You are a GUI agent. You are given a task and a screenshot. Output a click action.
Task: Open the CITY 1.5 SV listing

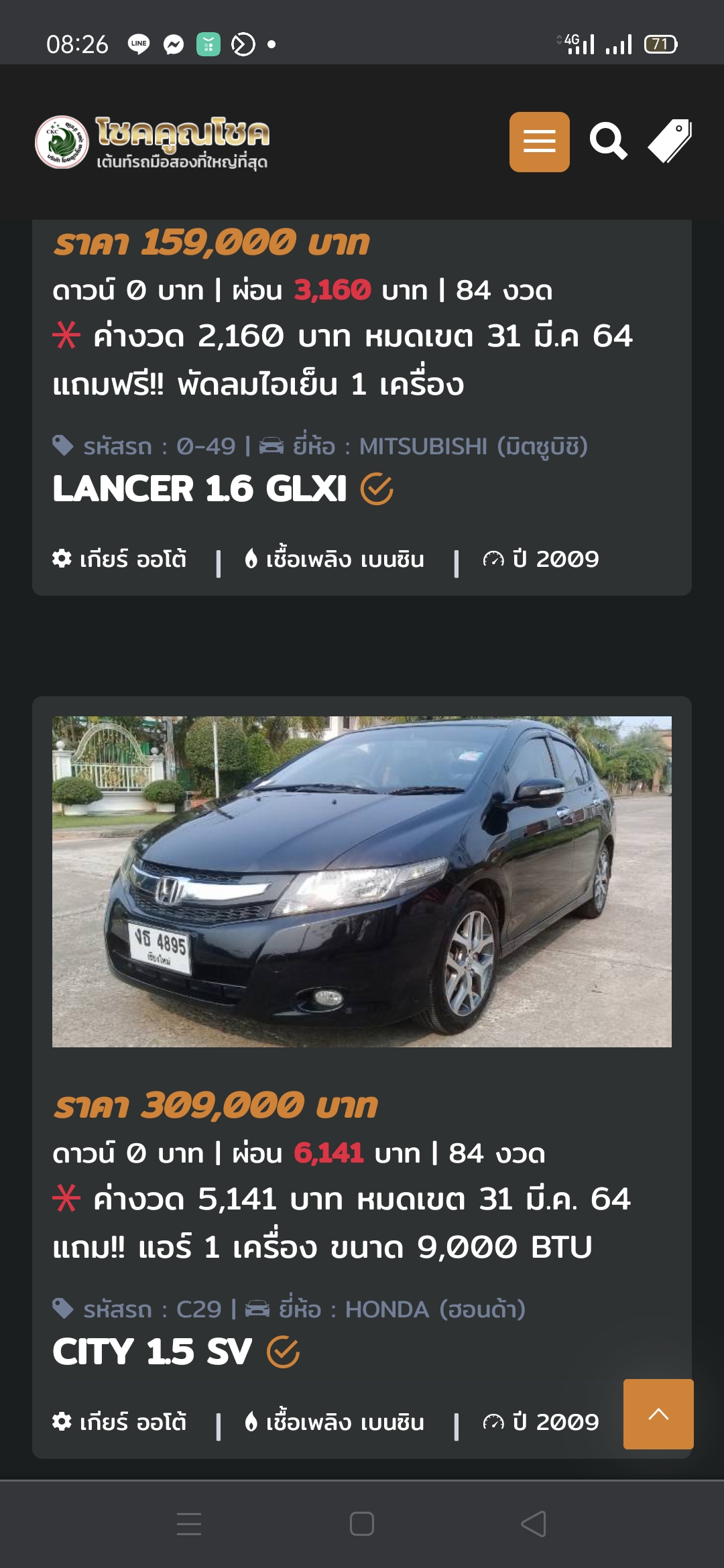coord(153,1352)
